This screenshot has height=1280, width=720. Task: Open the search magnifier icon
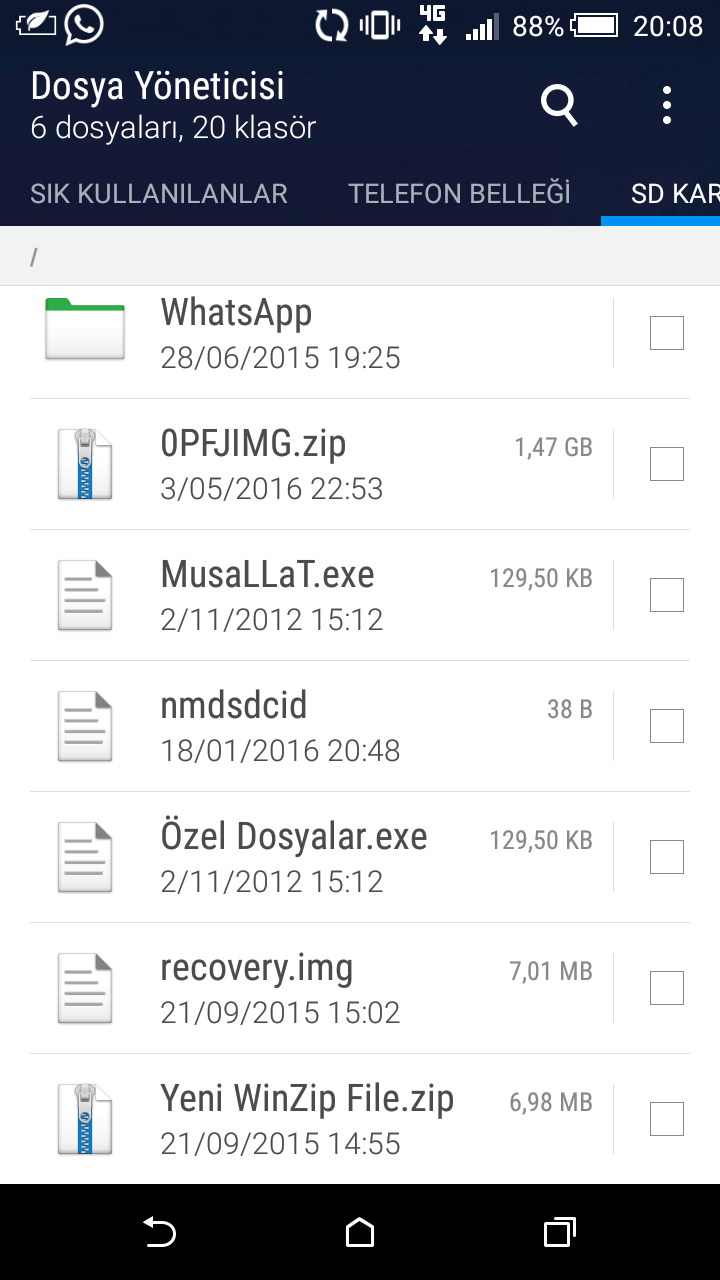tap(559, 105)
